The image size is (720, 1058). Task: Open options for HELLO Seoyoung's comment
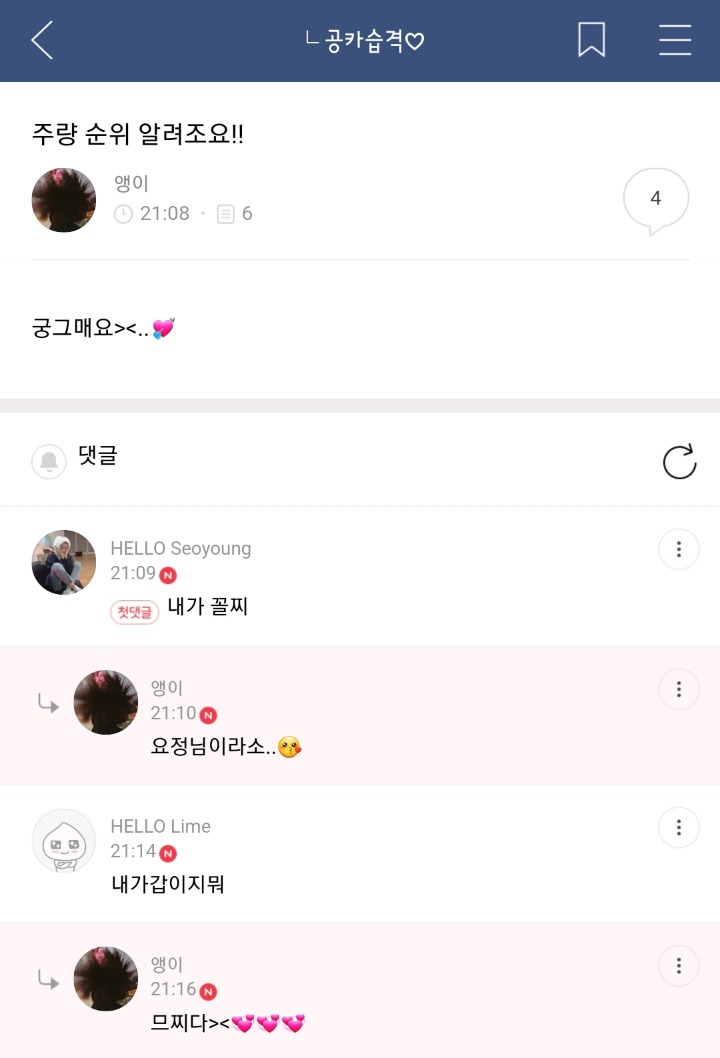679,549
